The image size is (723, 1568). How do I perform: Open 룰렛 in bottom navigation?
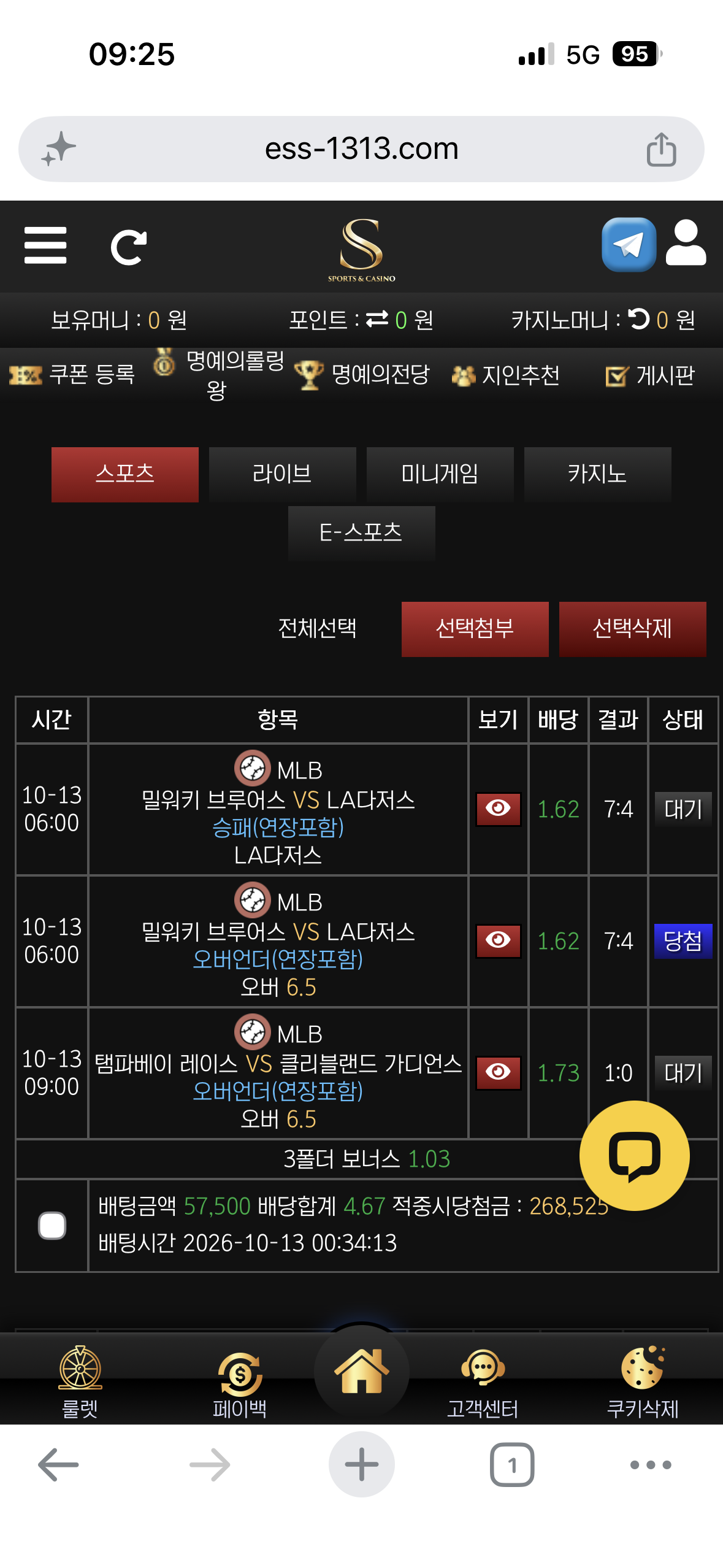coord(80,1382)
